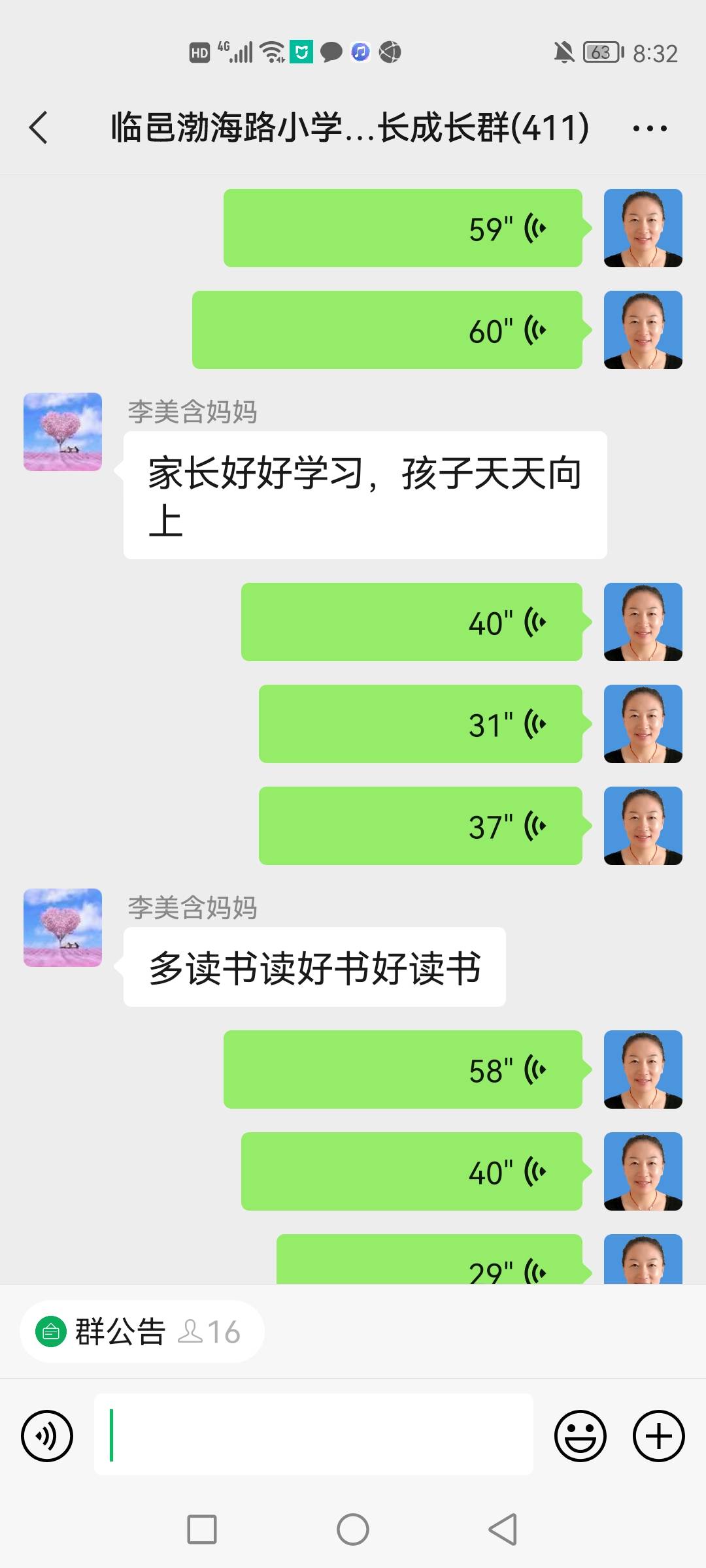Screen dimensions: 706x1568
Task: Tap the Wi-Fi status icon
Action: 273,52
